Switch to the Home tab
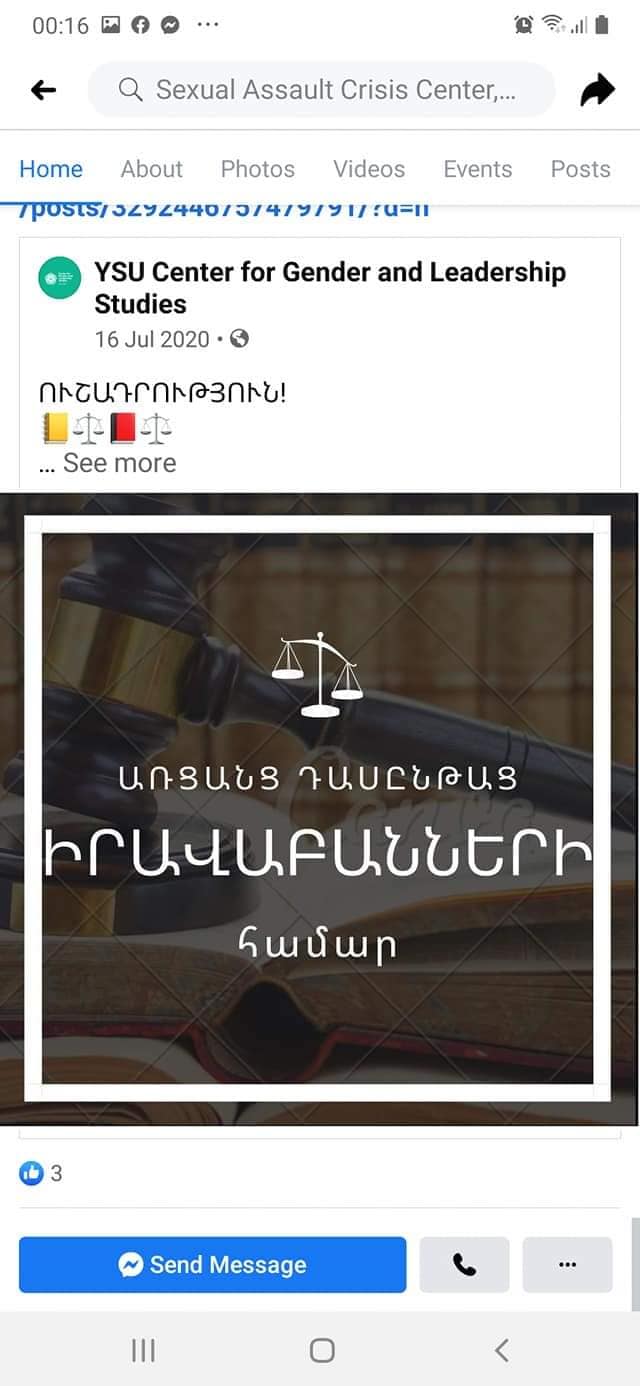This screenshot has height=1386, width=640. pos(51,169)
